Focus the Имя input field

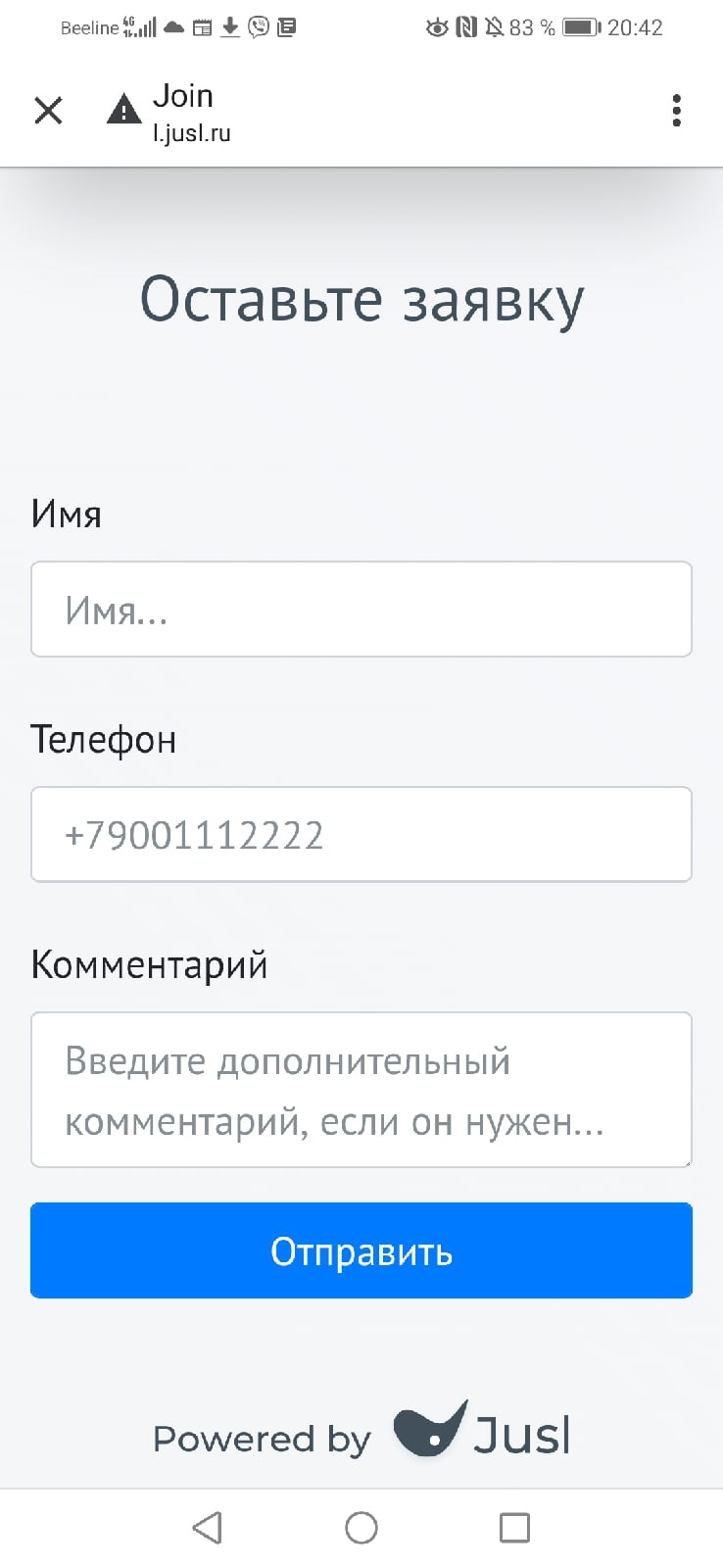click(361, 610)
